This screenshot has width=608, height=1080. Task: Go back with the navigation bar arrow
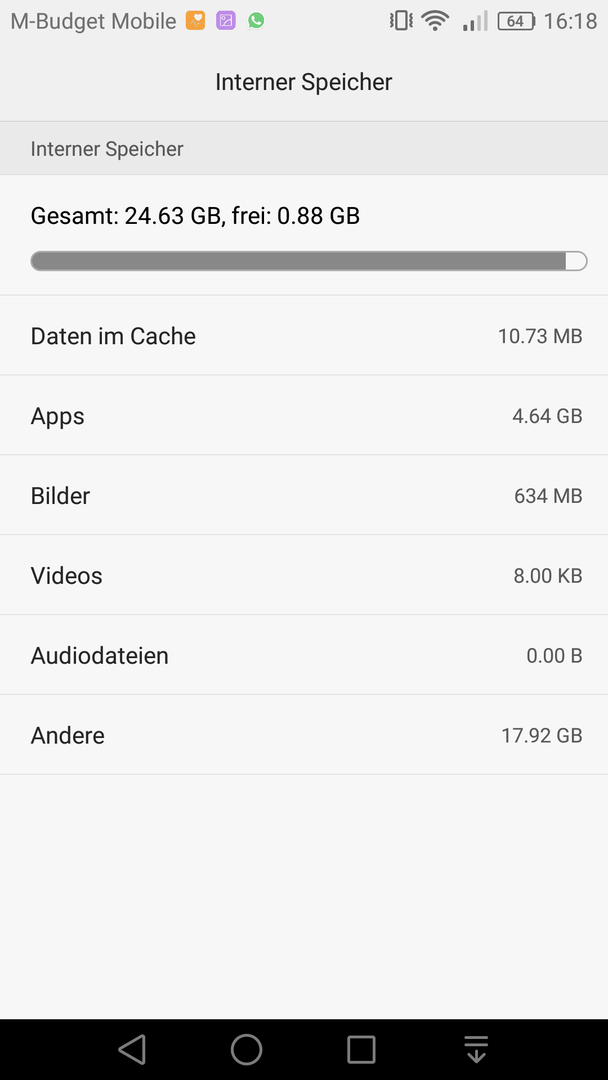point(132,1050)
